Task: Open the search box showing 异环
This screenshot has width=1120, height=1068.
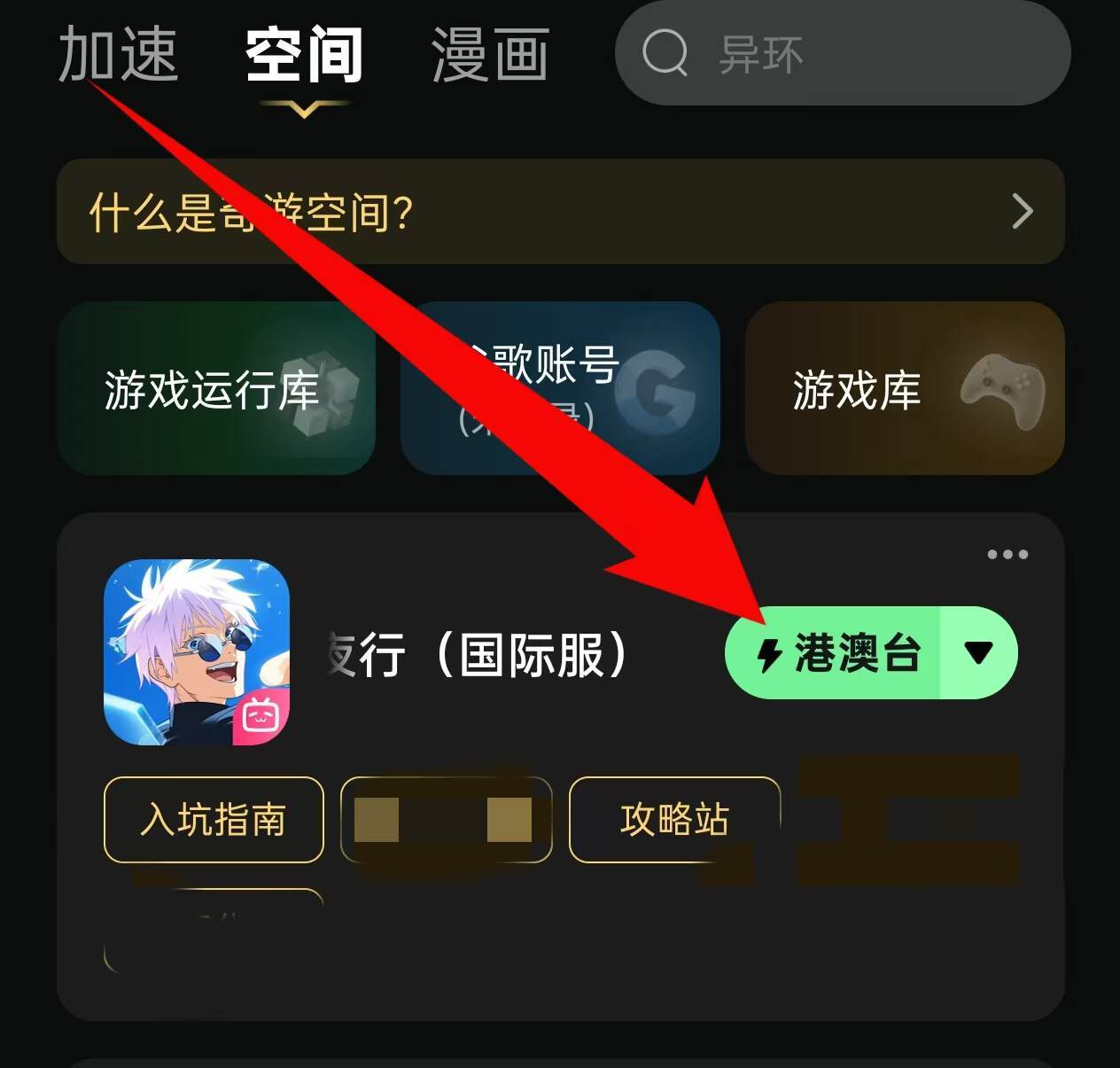Action: (843, 53)
